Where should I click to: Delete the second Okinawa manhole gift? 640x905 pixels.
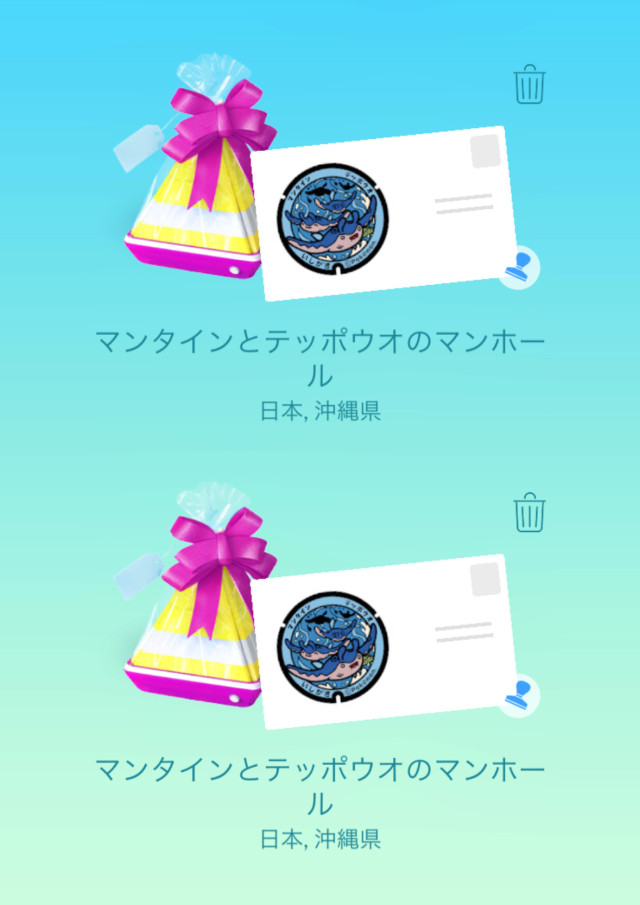529,513
